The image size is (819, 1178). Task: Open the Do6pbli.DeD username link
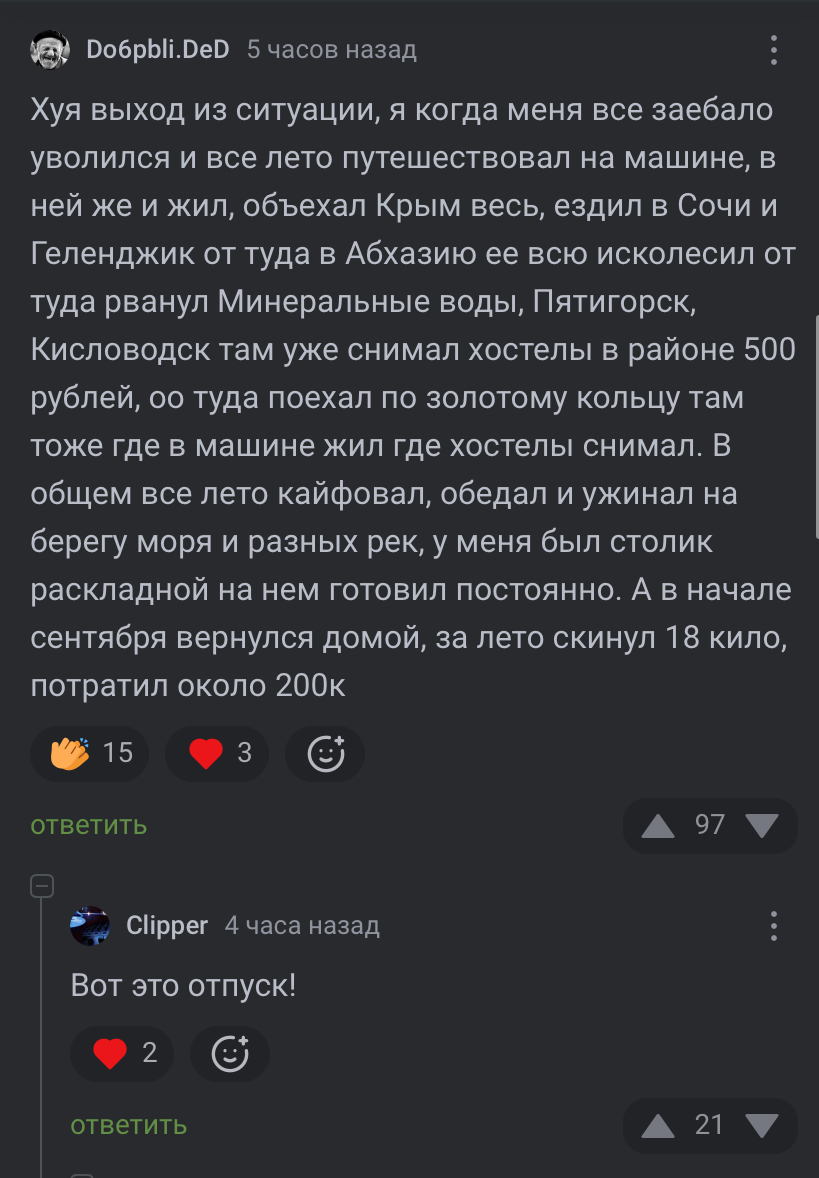tap(158, 49)
